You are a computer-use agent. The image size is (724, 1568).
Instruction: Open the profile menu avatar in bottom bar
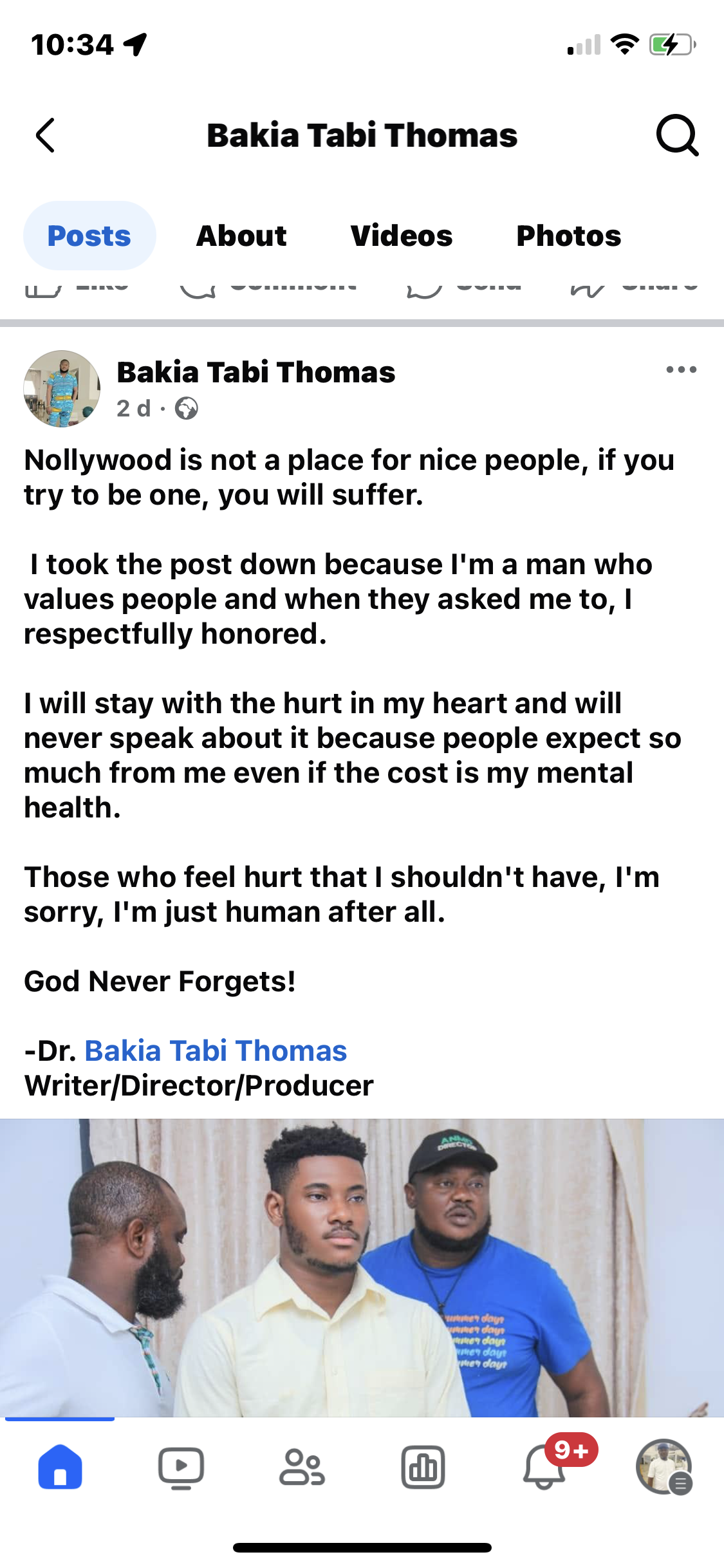664,1467
